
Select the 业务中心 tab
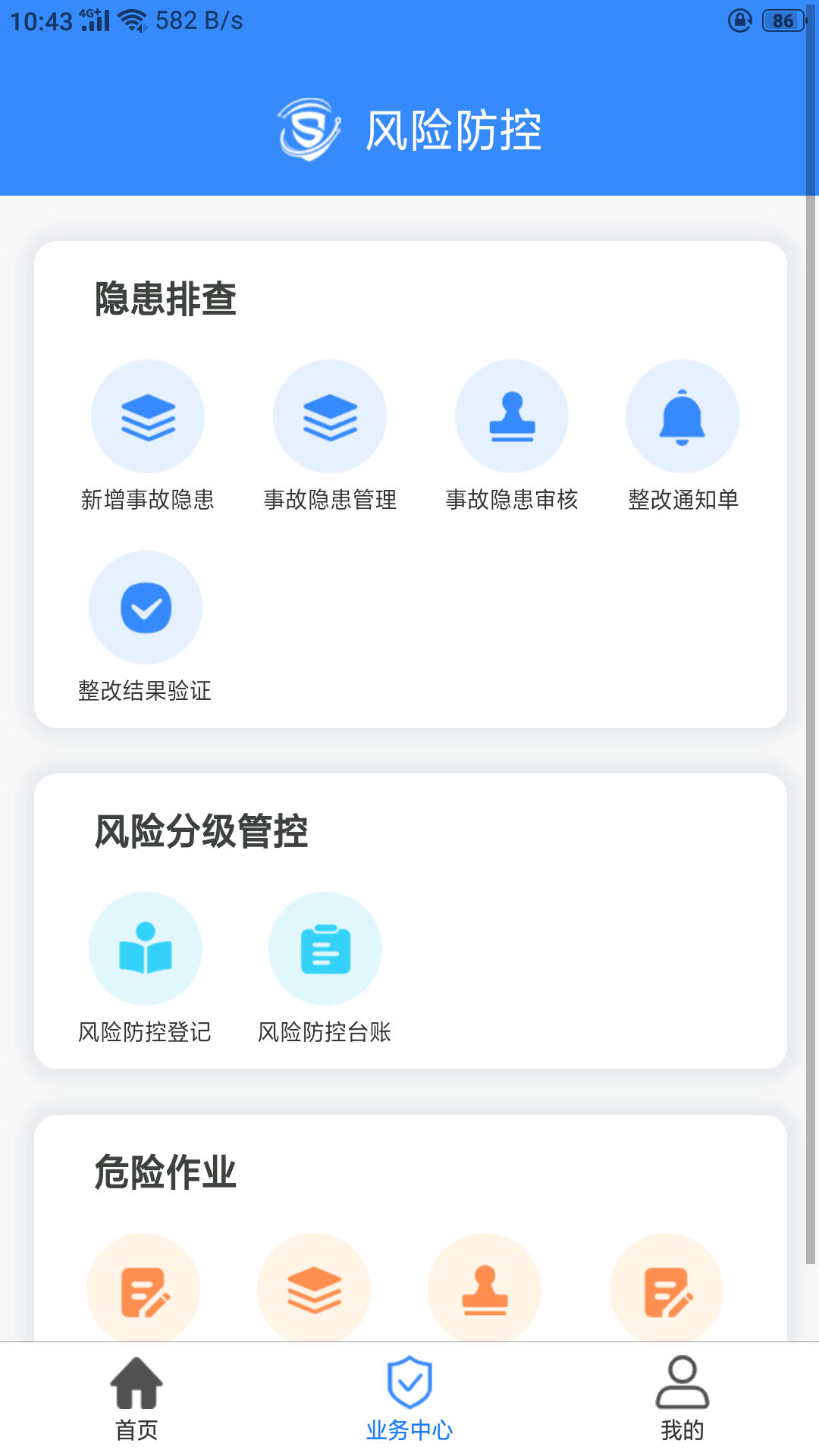pyautogui.click(x=409, y=1398)
